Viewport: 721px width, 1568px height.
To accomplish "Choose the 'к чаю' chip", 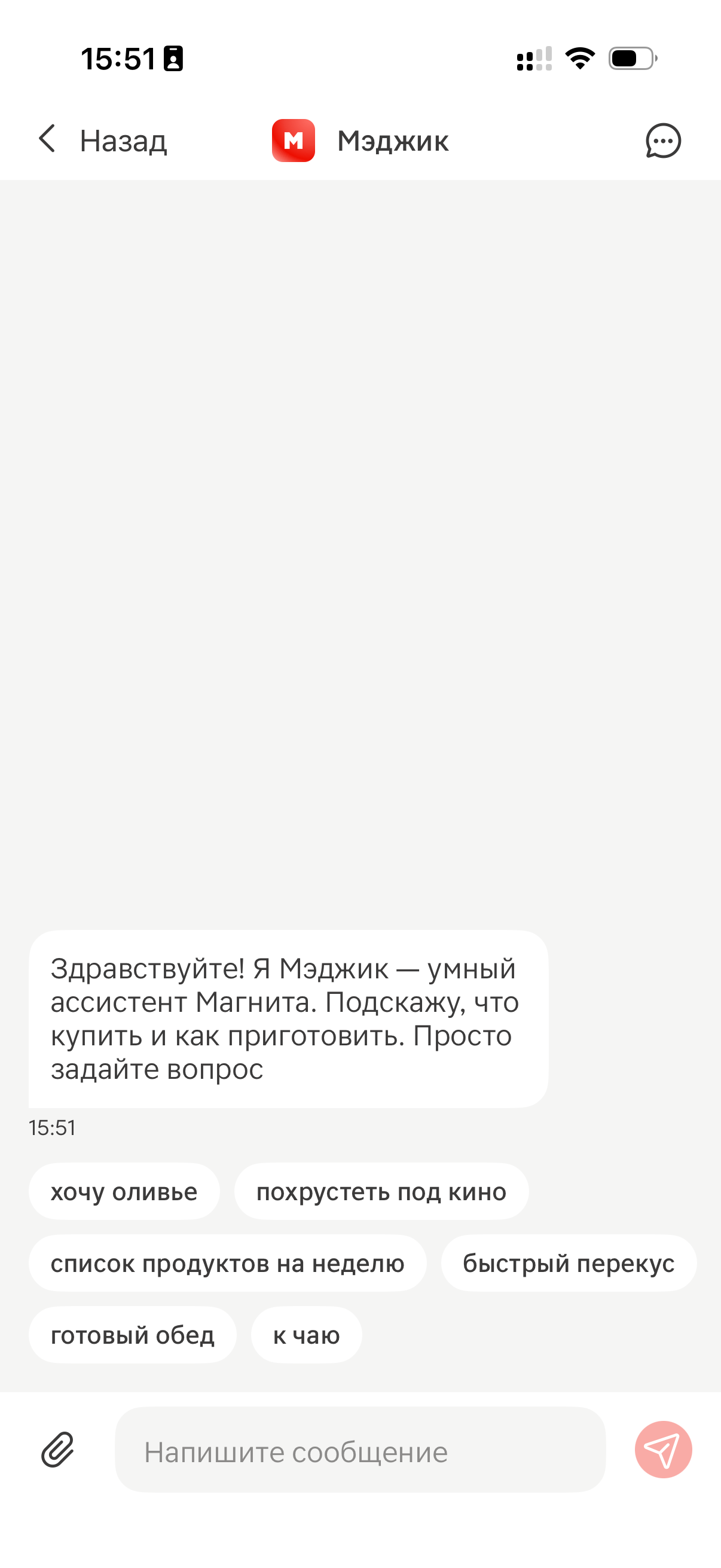I will (x=306, y=1335).
